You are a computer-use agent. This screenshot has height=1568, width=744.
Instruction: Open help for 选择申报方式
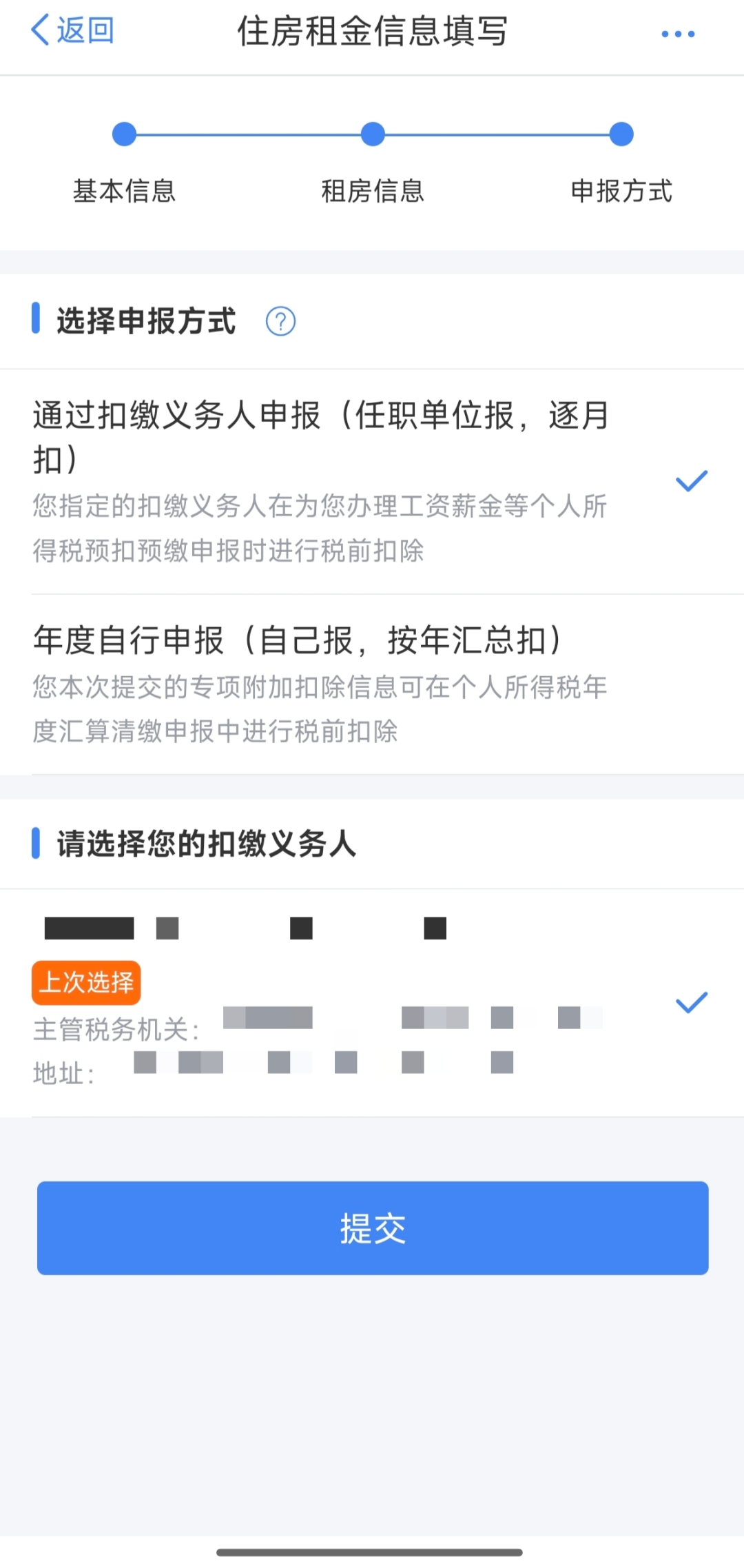point(280,321)
